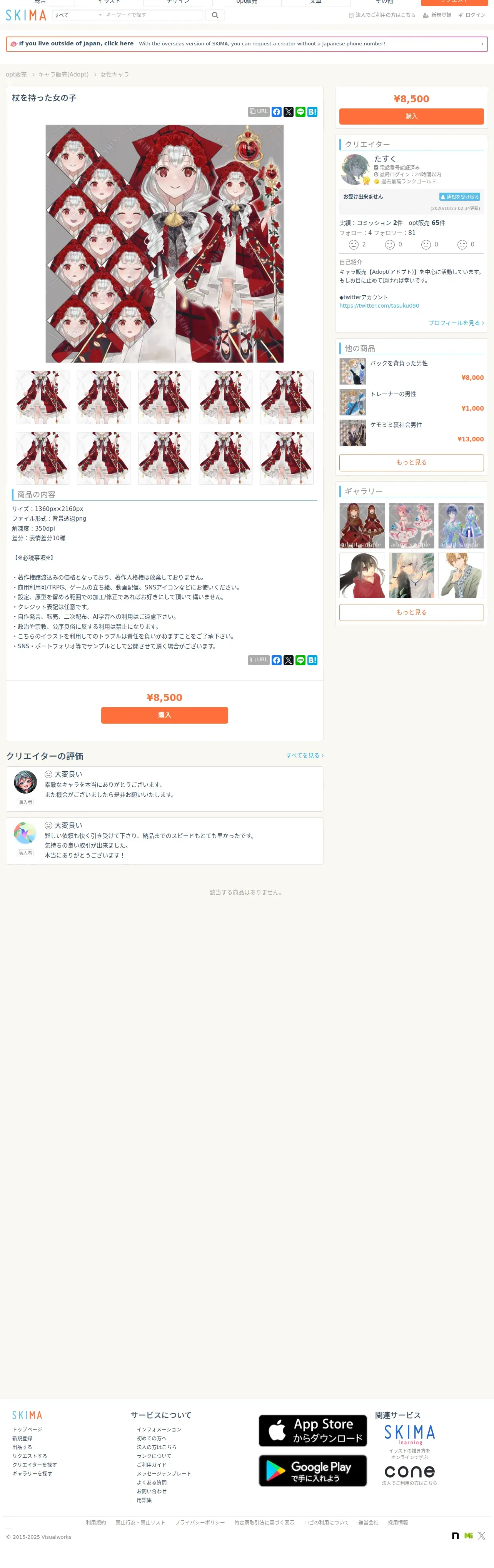Open the ケモミミ裏社会男性 product

coord(396,425)
